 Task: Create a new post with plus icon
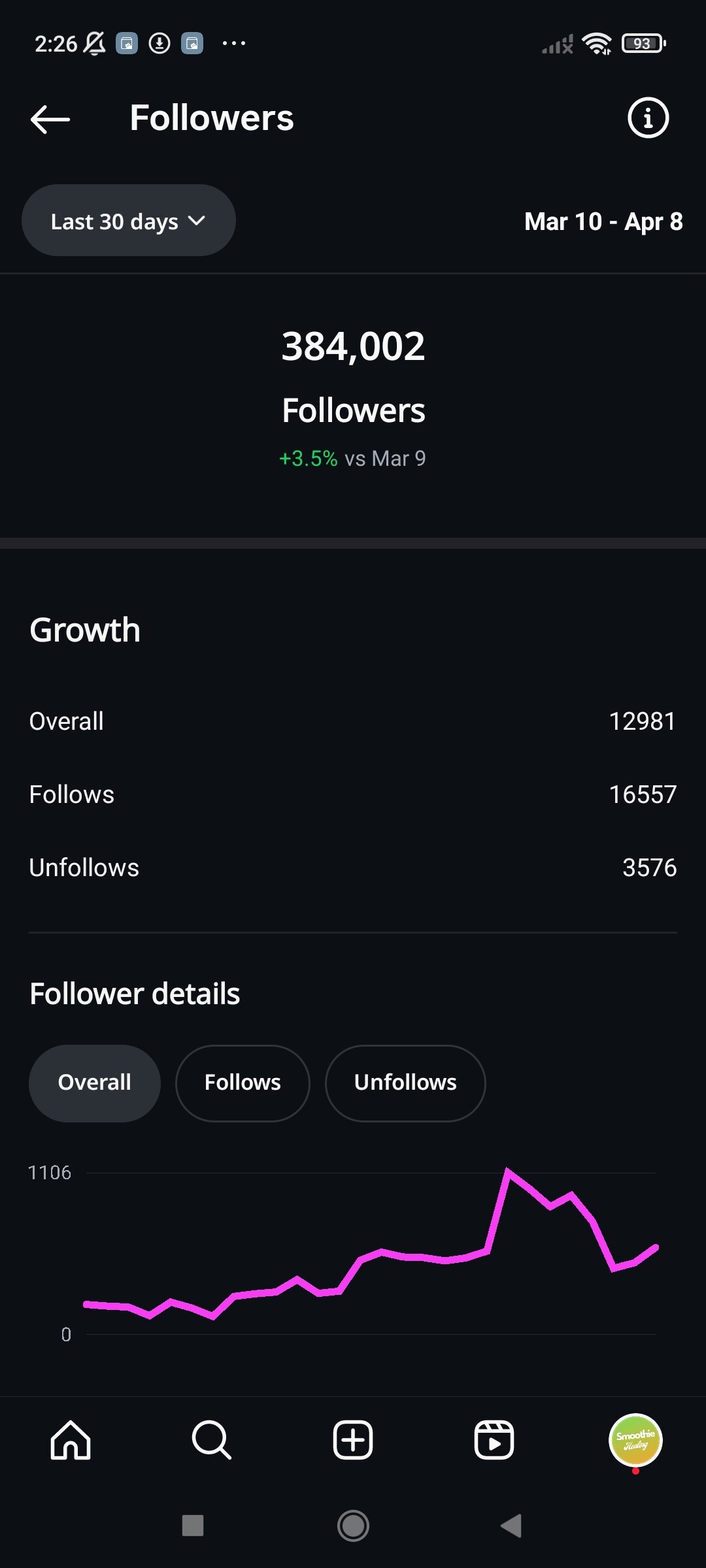coord(353,1440)
